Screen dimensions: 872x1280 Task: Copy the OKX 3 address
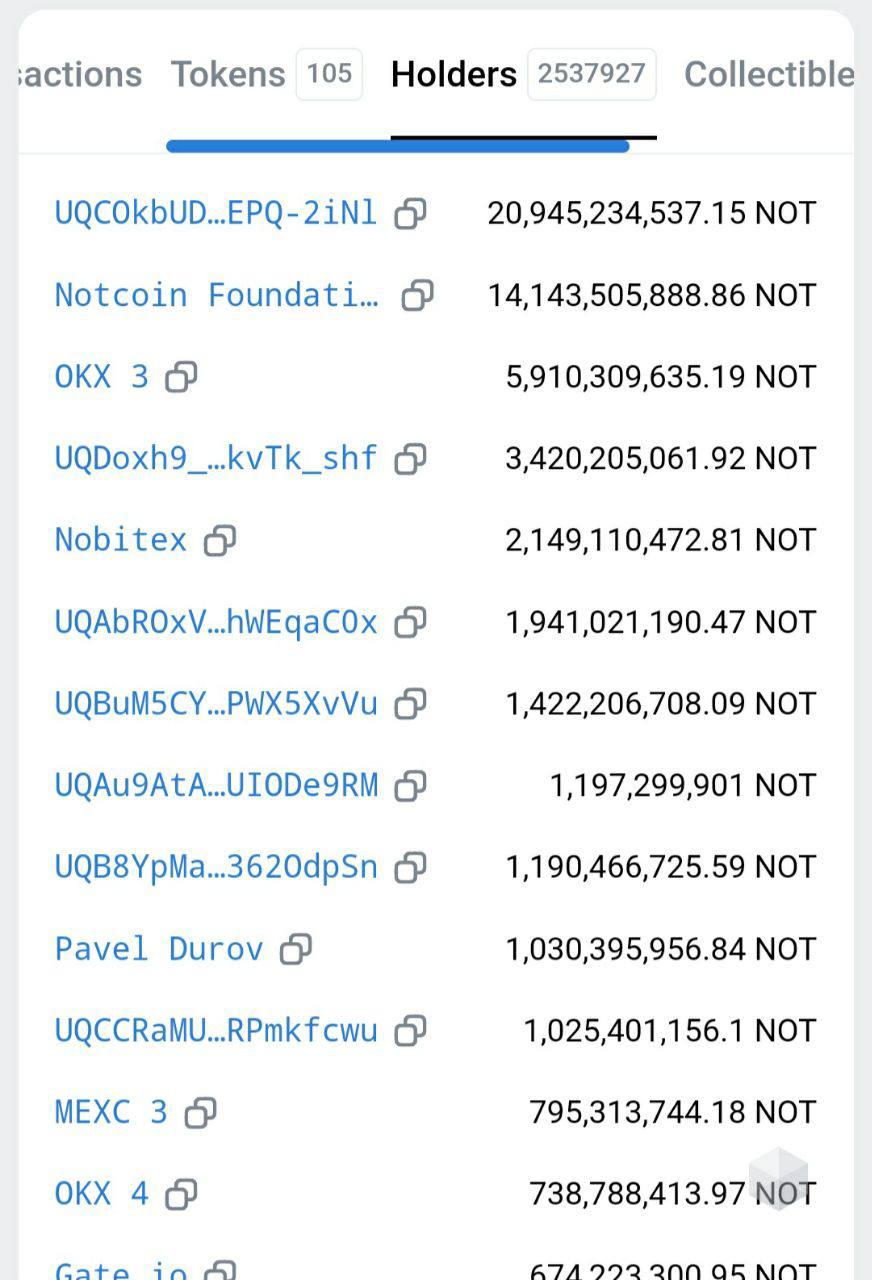pyautogui.click(x=181, y=377)
